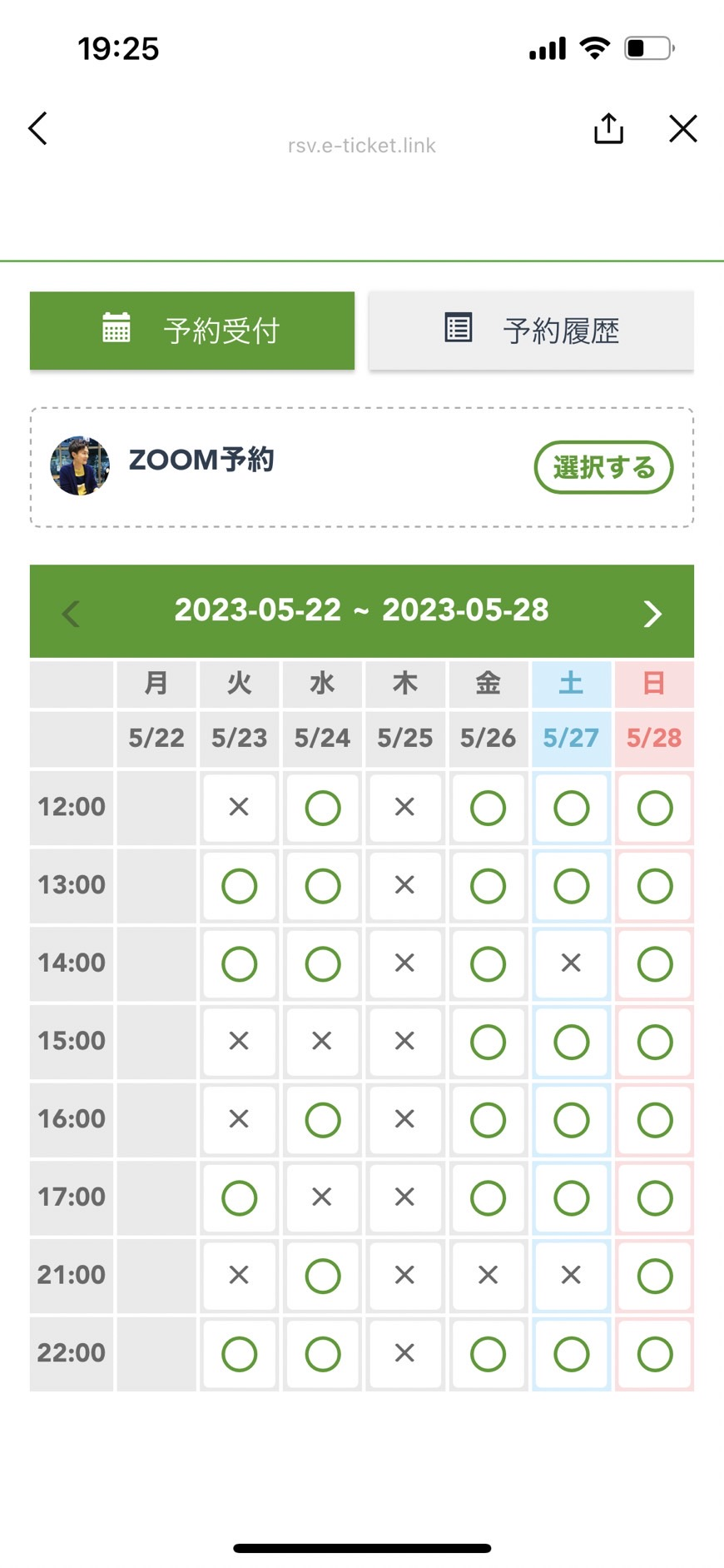Go to the previous week
This screenshot has width=724, height=1568.
click(x=72, y=614)
